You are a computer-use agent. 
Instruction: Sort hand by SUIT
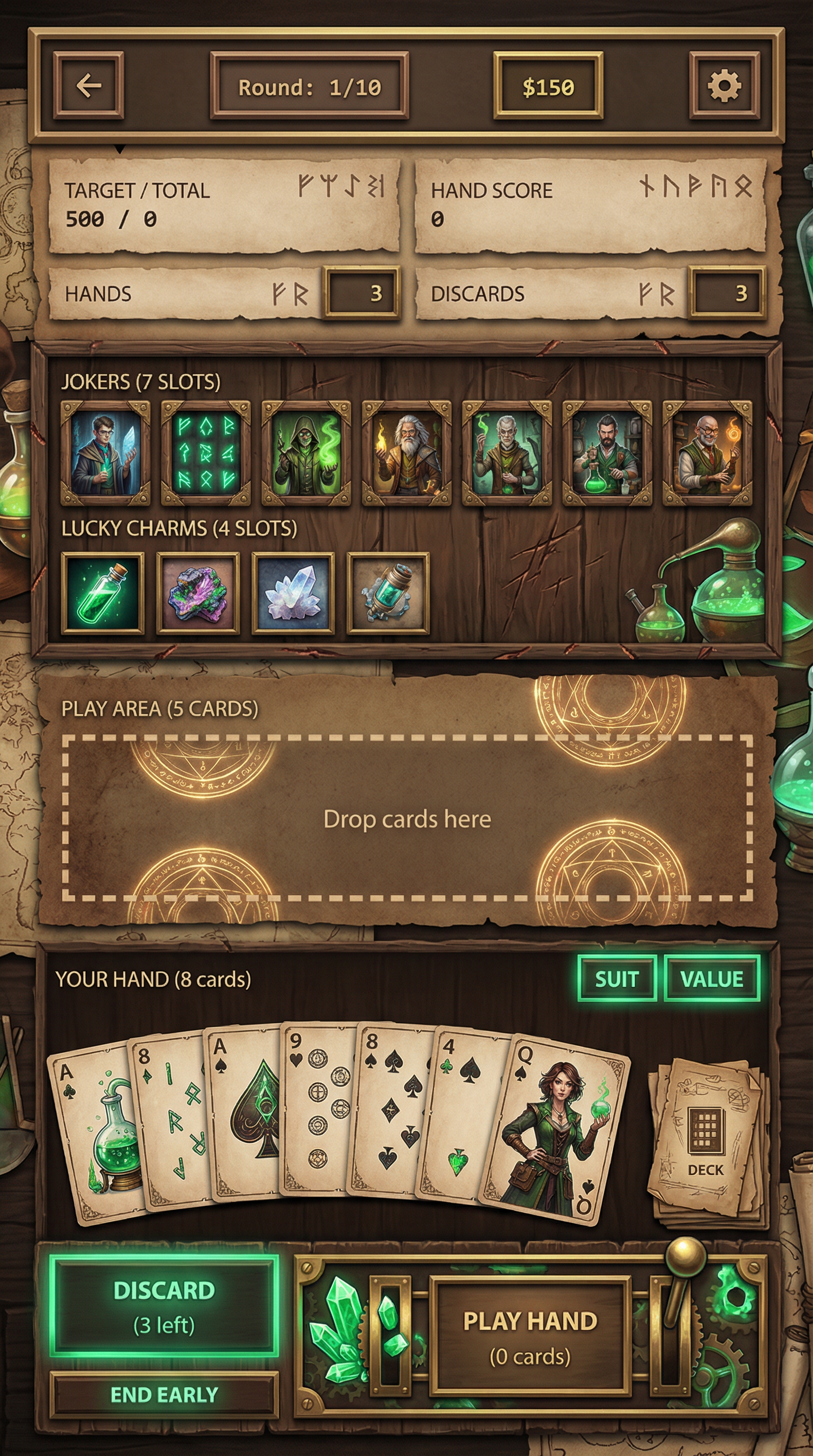616,979
